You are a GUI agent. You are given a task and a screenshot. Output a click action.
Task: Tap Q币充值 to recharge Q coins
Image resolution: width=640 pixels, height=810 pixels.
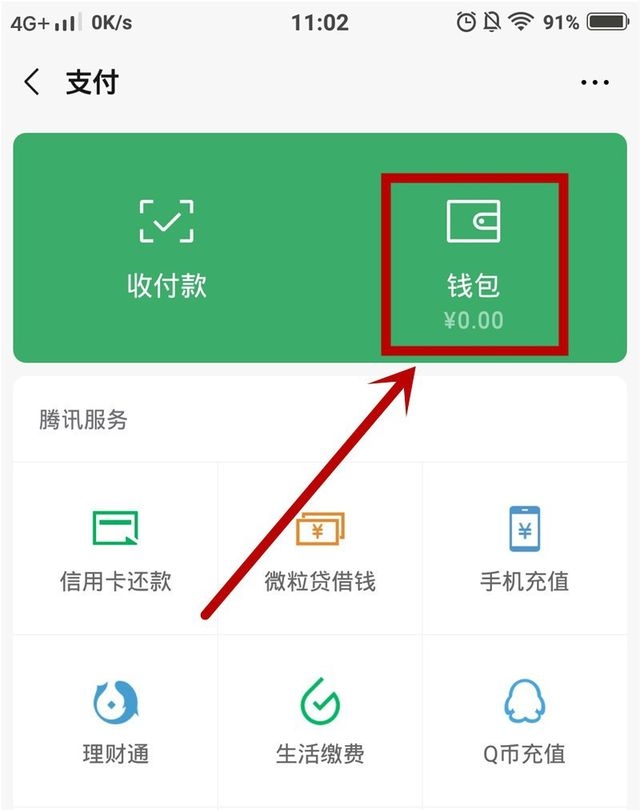pos(524,720)
